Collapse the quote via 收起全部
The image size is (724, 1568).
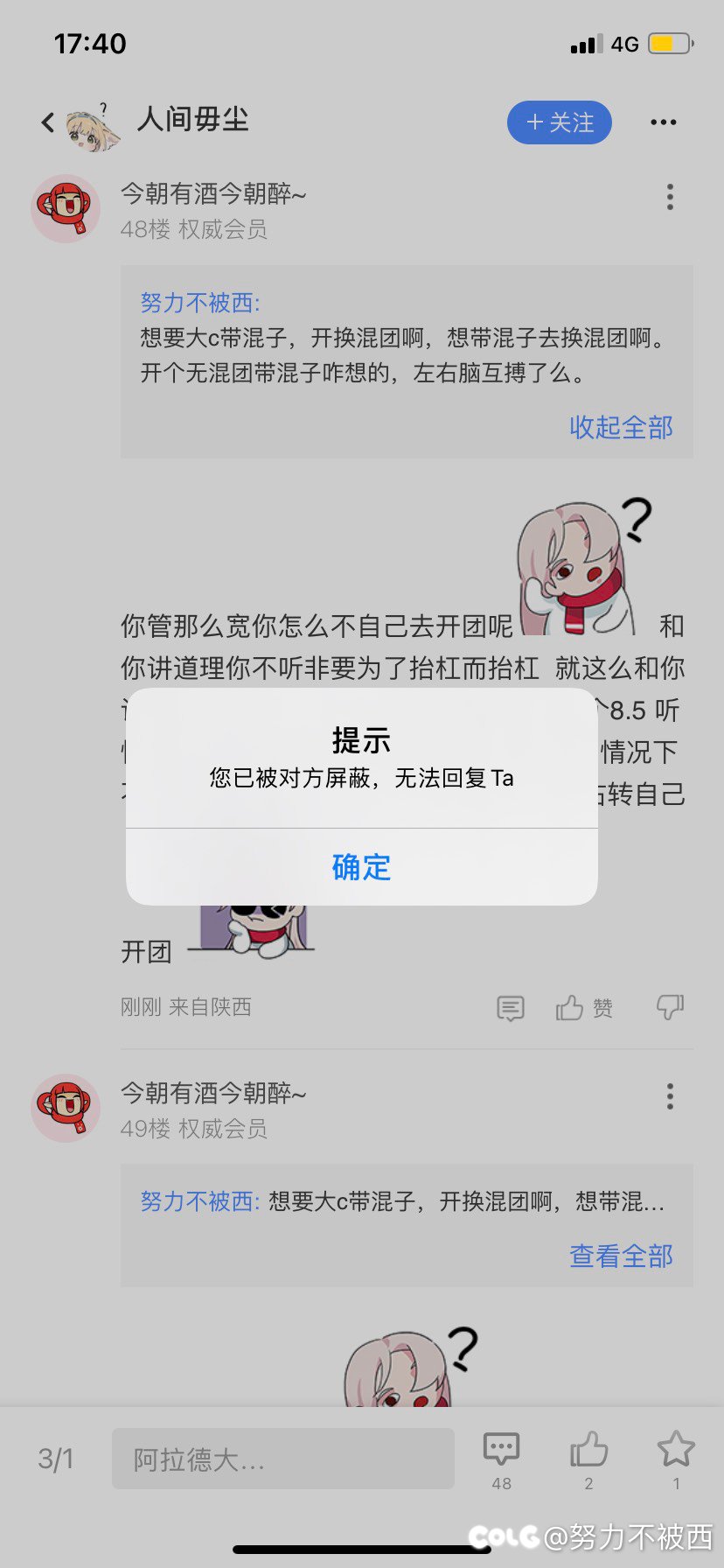coord(621,427)
